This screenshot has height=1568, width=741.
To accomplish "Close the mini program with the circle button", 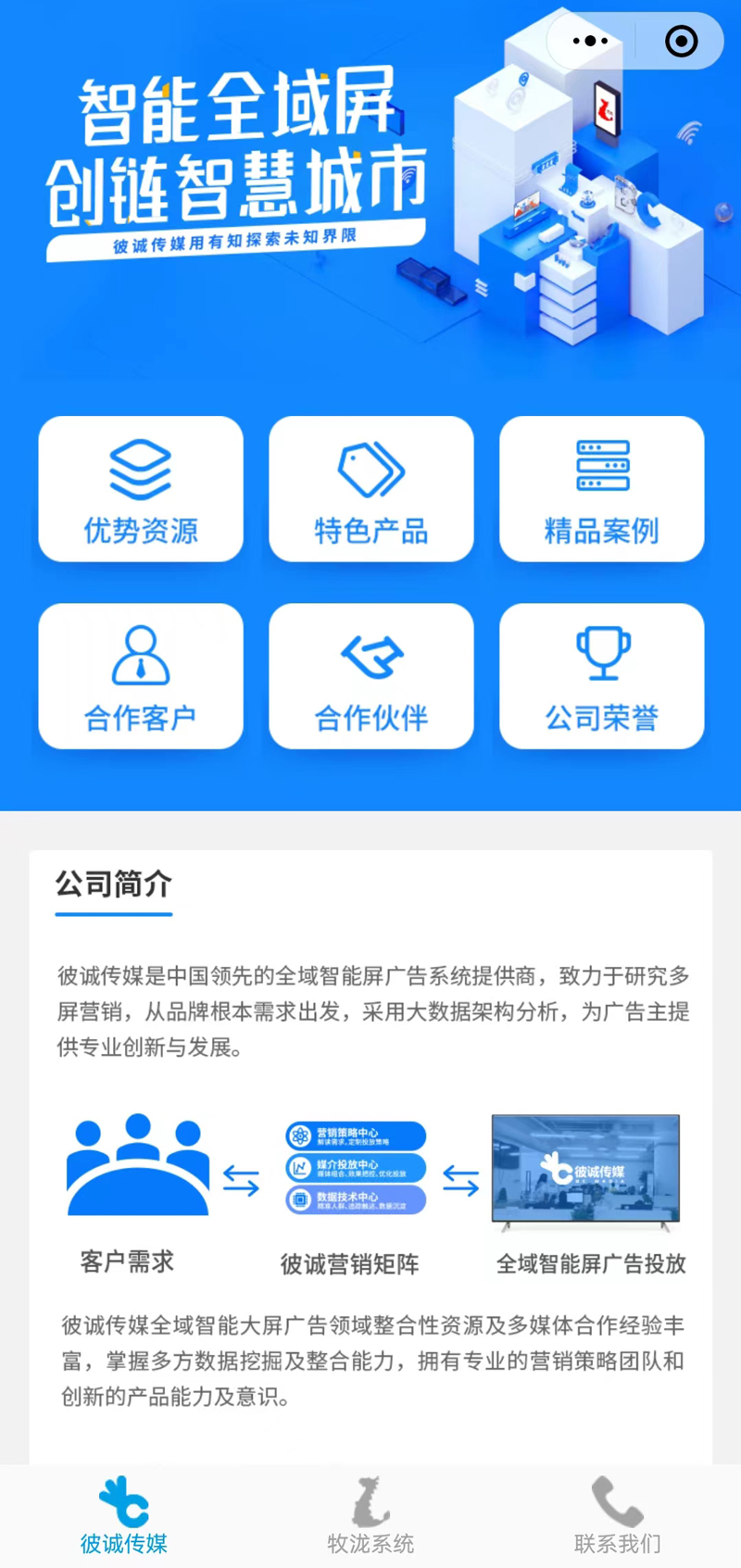I will 681,42.
